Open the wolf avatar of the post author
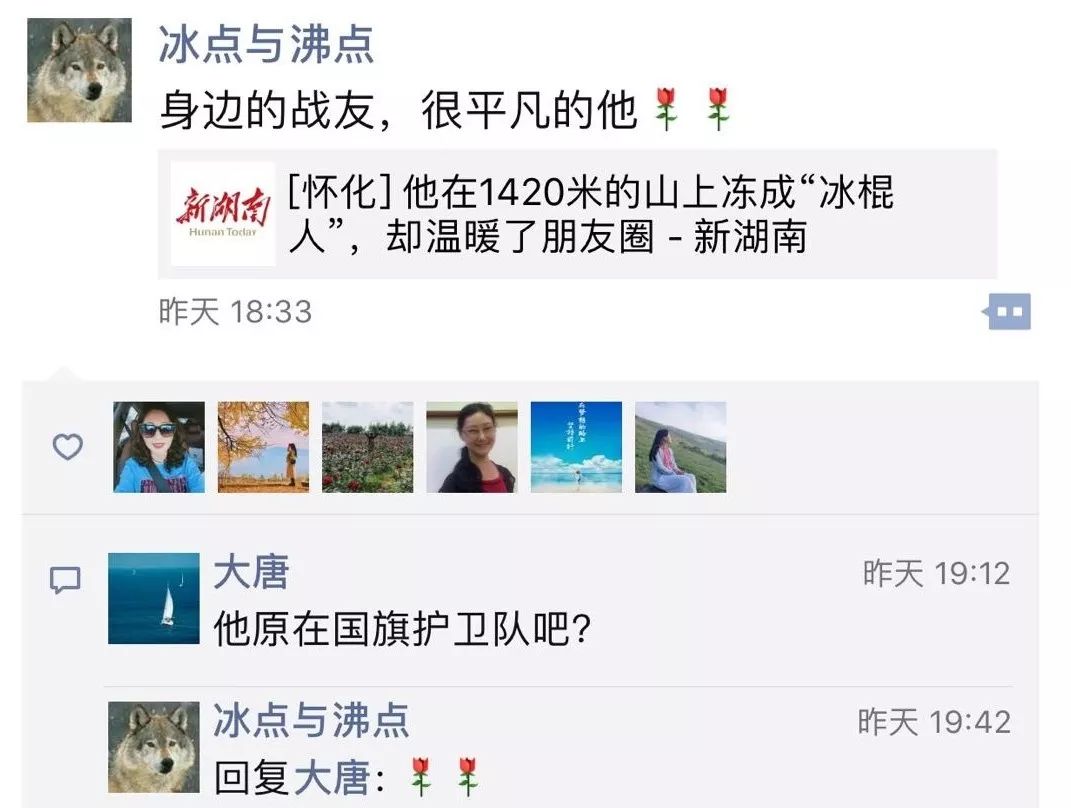Screen dimensions: 1071x808 [x=79, y=71]
